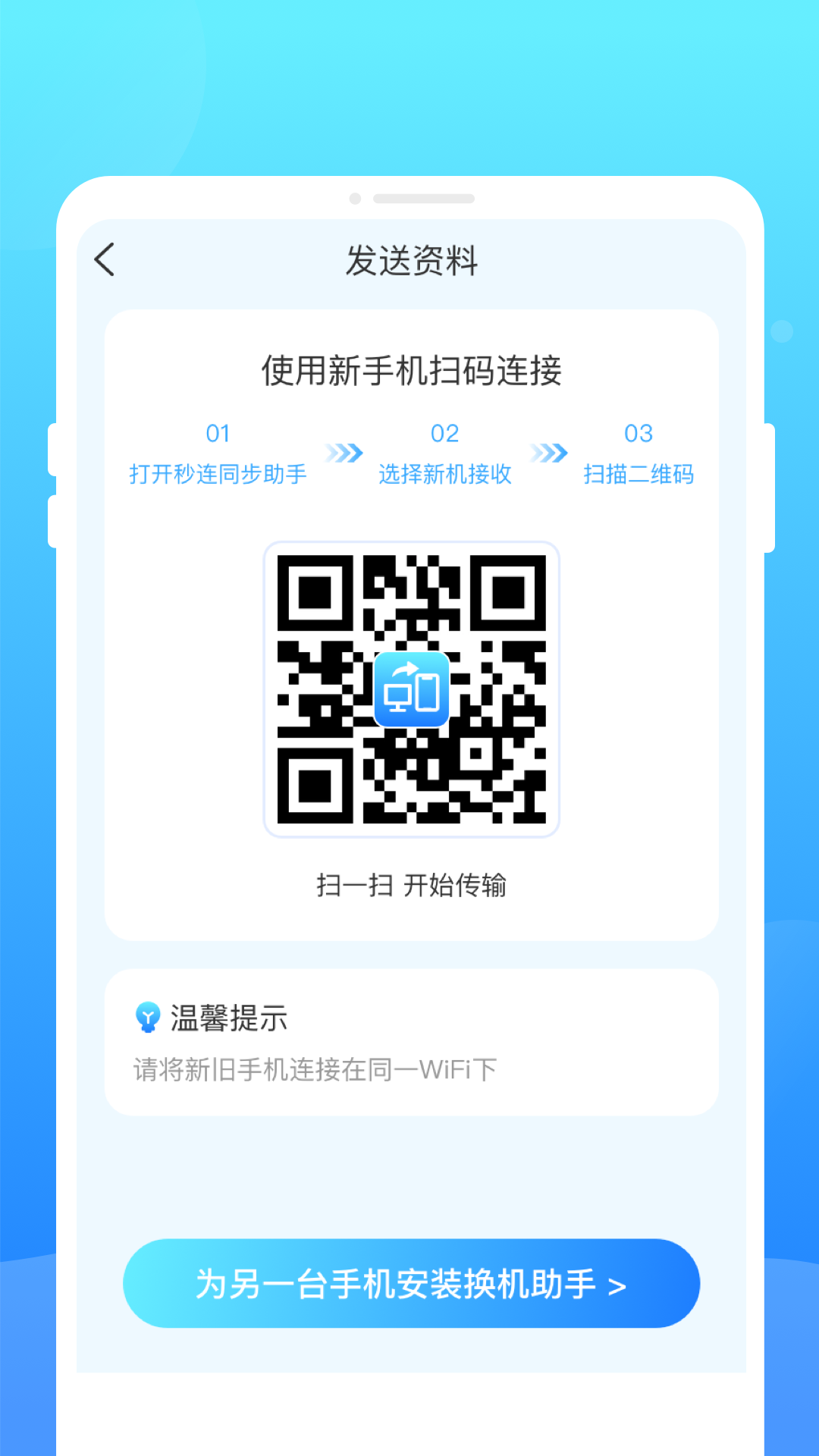The width and height of the screenshot is (819, 1456).
Task: Tap the 发送资料 title bar
Action: pyautogui.click(x=412, y=260)
